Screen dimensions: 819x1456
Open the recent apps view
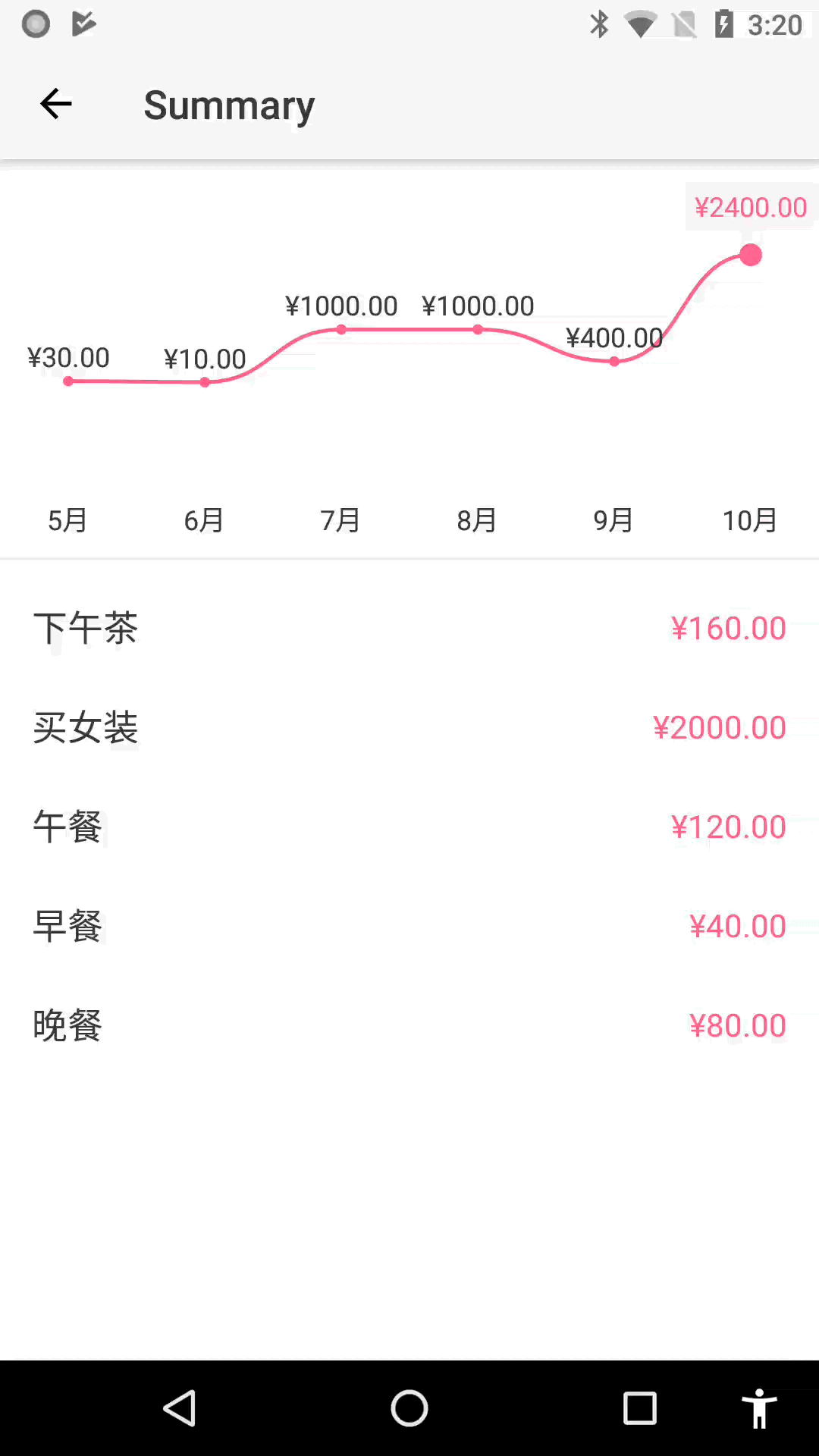click(x=639, y=1408)
